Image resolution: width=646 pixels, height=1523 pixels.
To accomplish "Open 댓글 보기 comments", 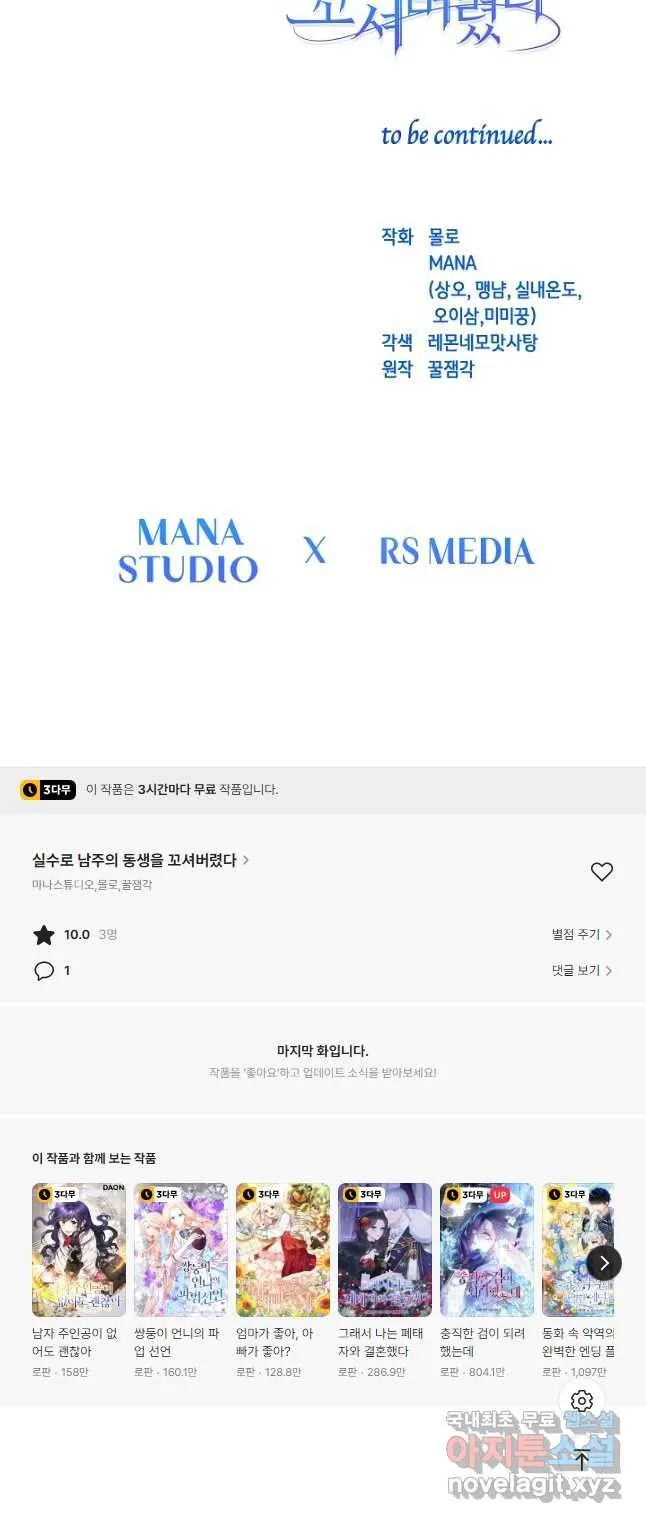I will point(581,970).
